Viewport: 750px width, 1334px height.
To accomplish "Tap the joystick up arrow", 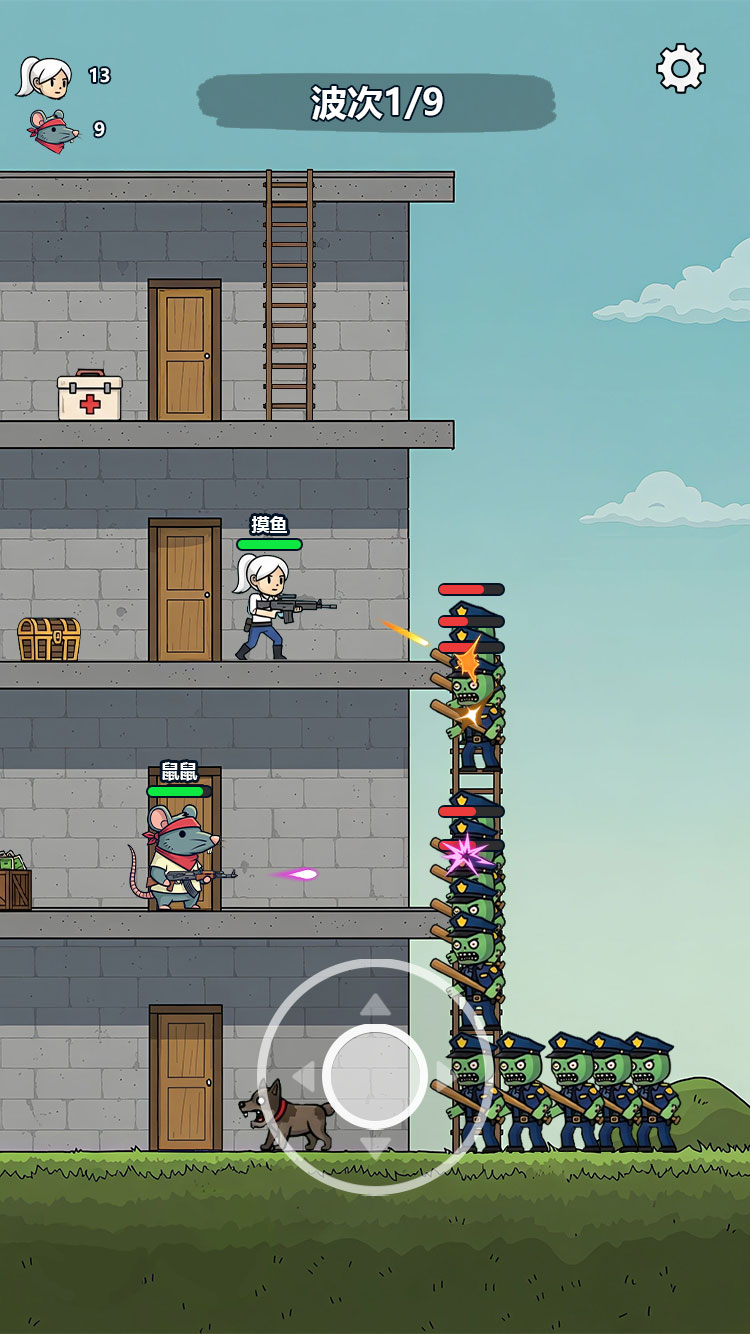I will click(x=375, y=1004).
